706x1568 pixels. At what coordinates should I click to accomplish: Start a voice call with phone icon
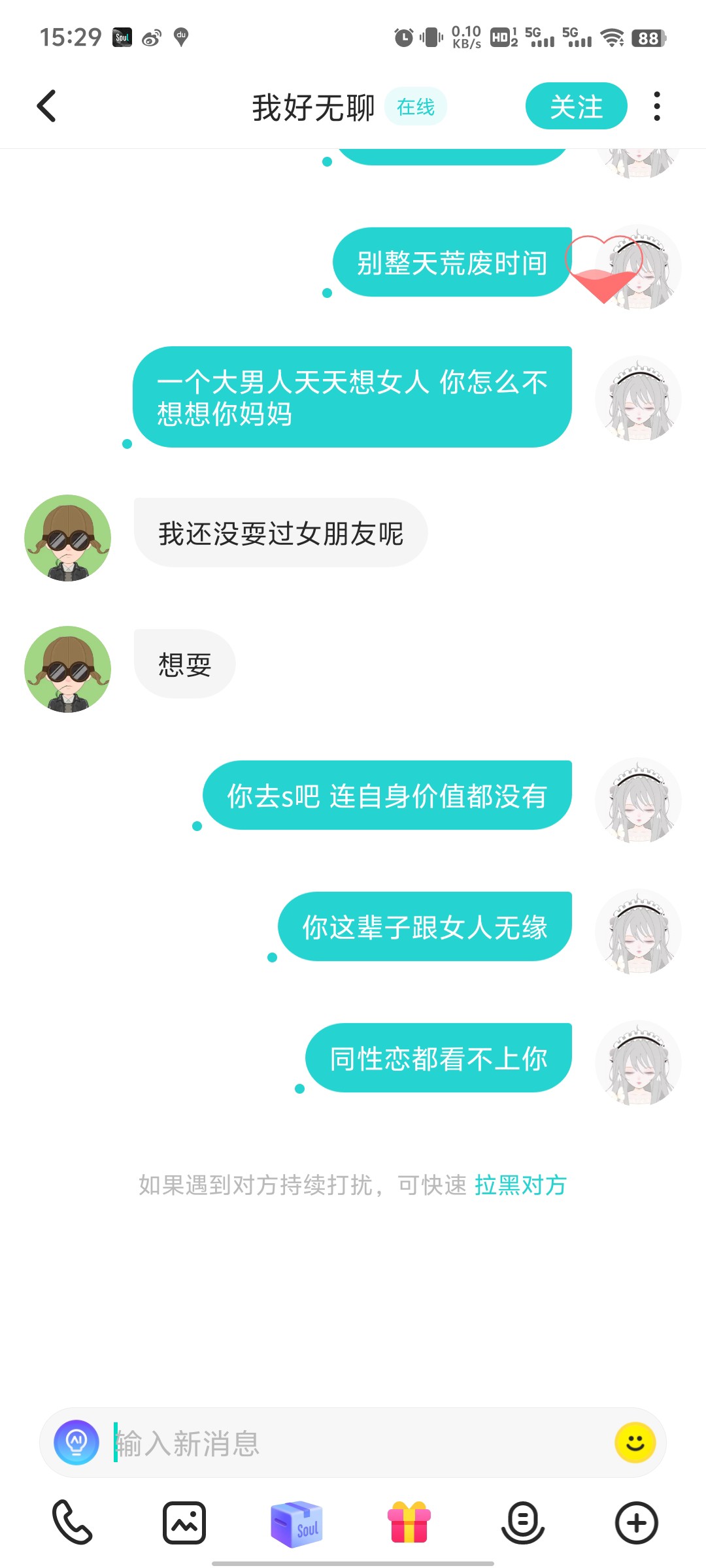click(72, 1523)
